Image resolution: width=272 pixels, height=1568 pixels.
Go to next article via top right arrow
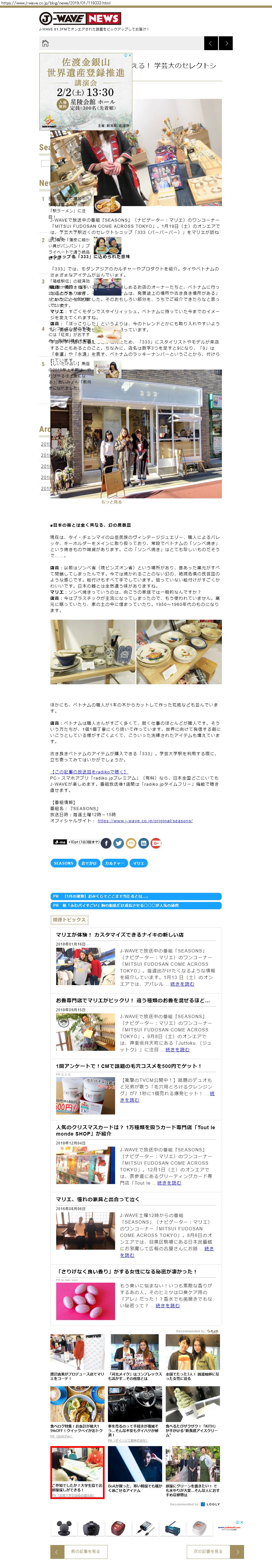(226, 43)
